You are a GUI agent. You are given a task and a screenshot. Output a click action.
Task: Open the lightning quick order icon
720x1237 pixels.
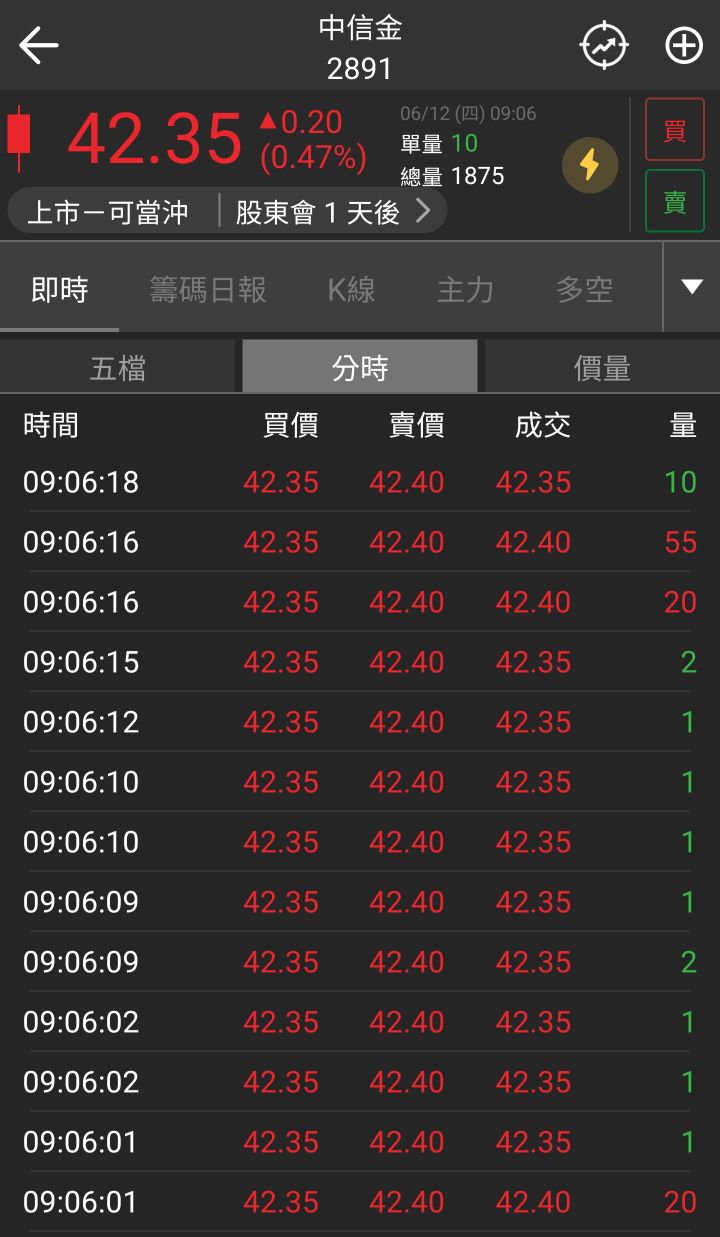point(589,165)
